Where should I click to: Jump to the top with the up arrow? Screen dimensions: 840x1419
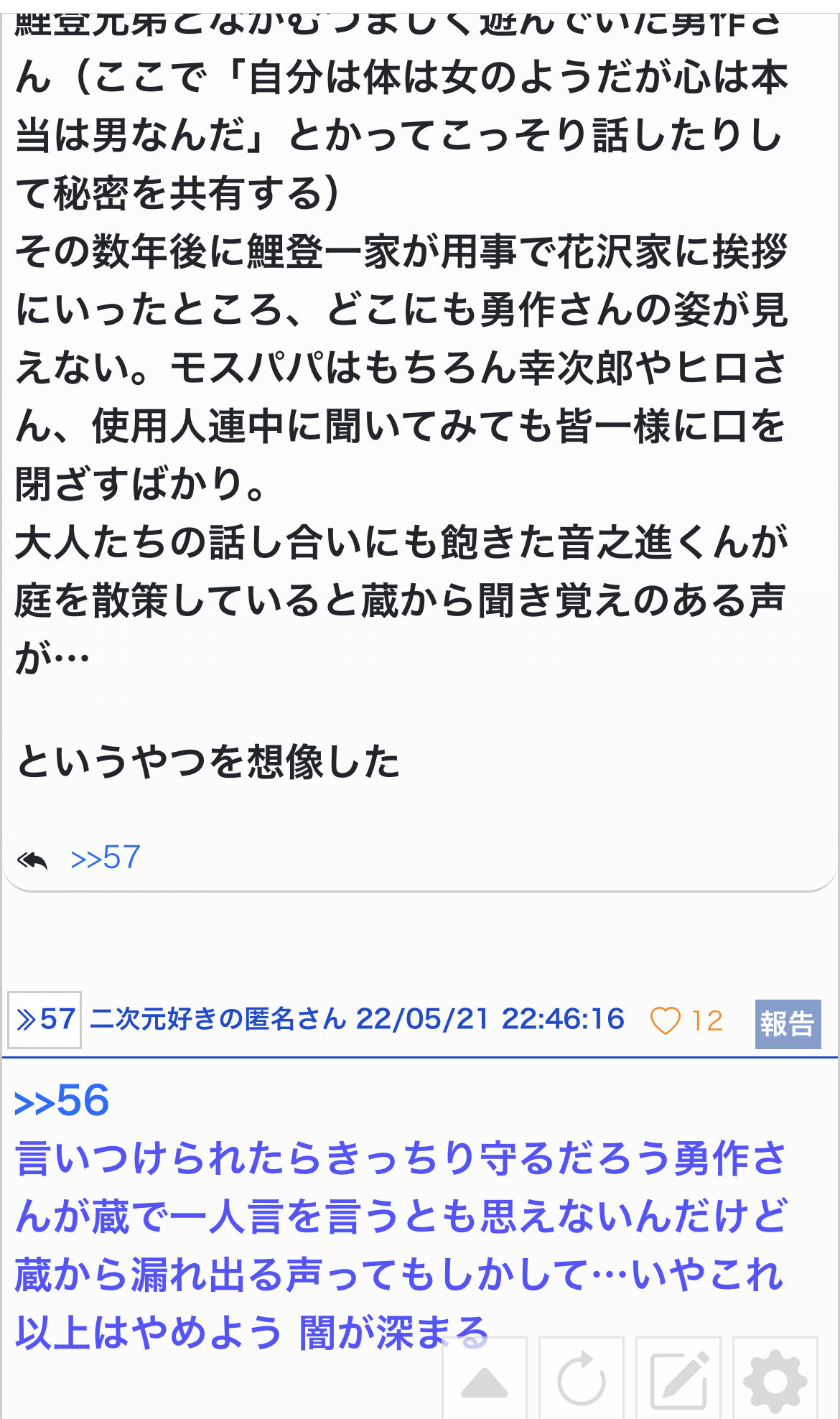[x=485, y=1380]
